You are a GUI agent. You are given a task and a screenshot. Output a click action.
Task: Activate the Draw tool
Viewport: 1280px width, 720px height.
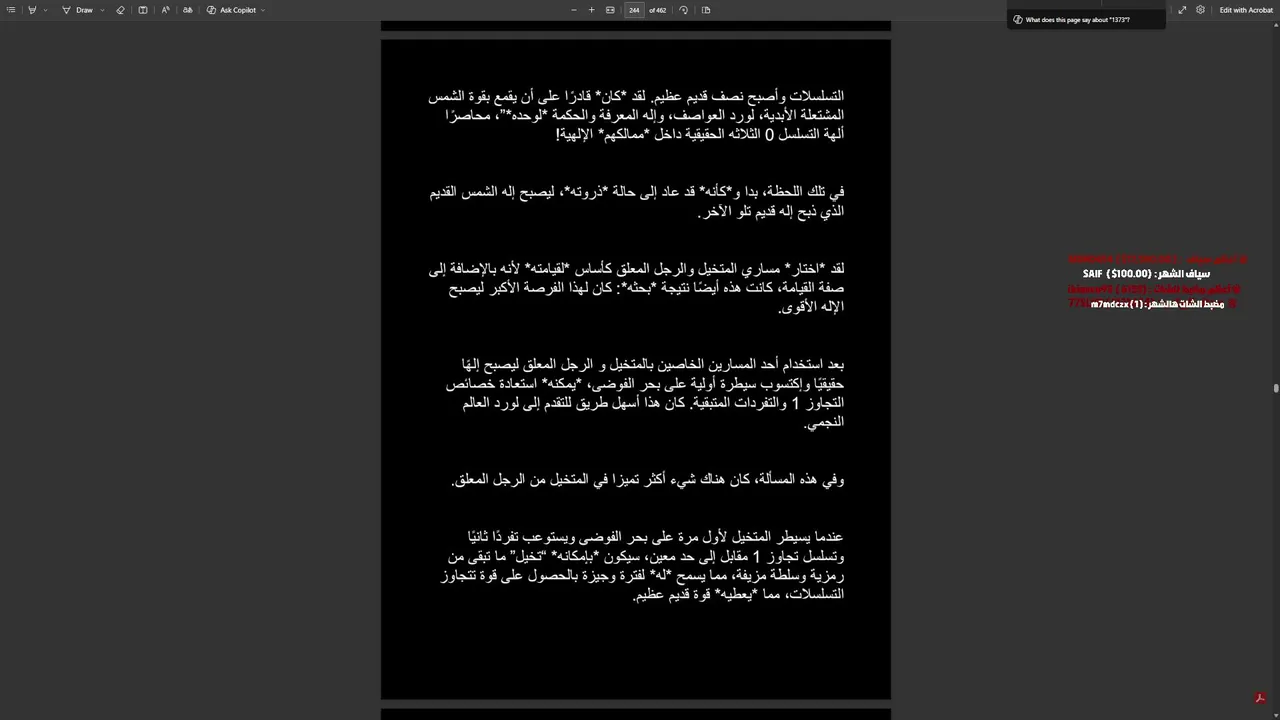(x=78, y=10)
